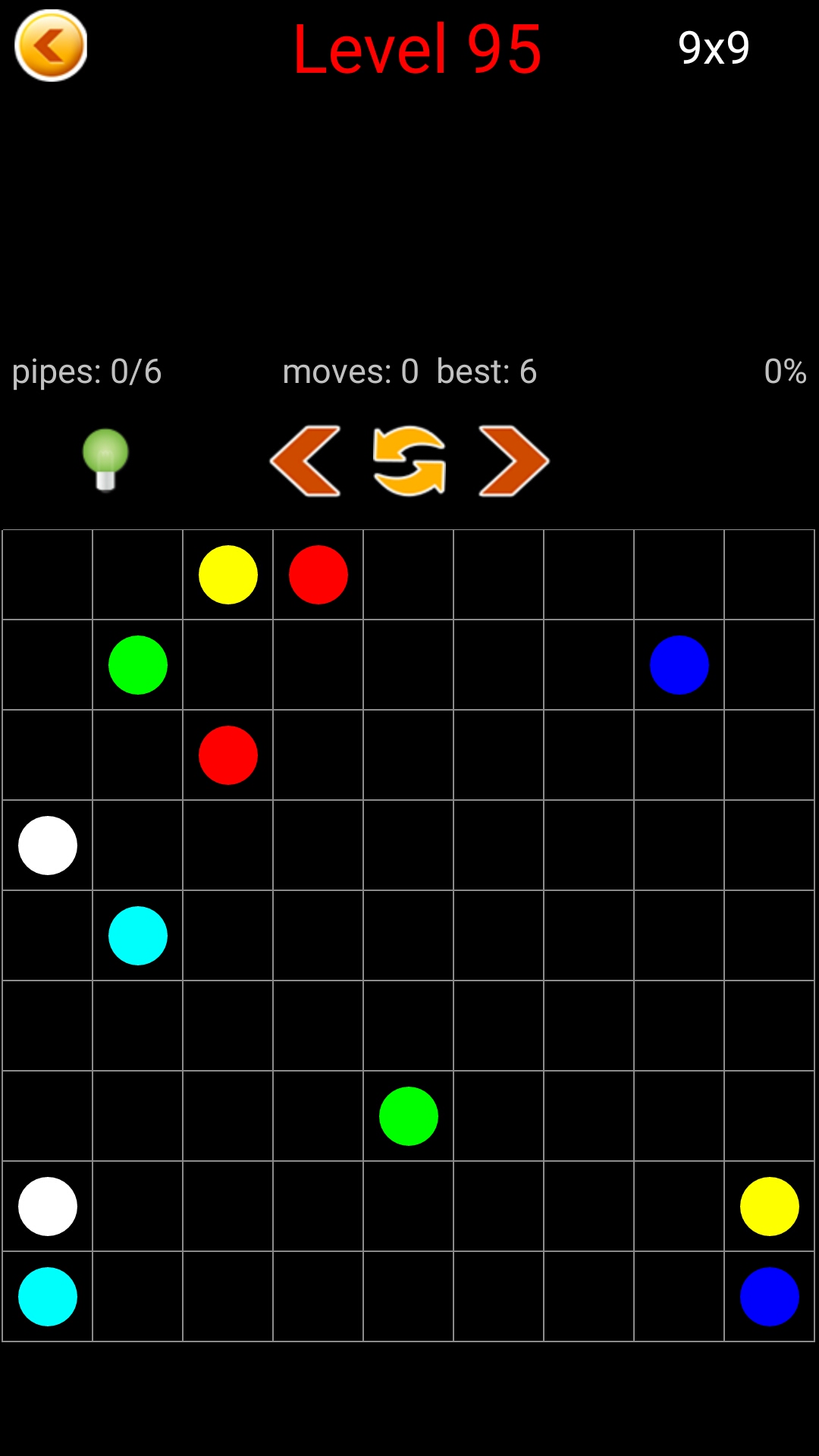Select the yellow dot beside the red dot
The image size is (819, 1456).
tap(227, 575)
